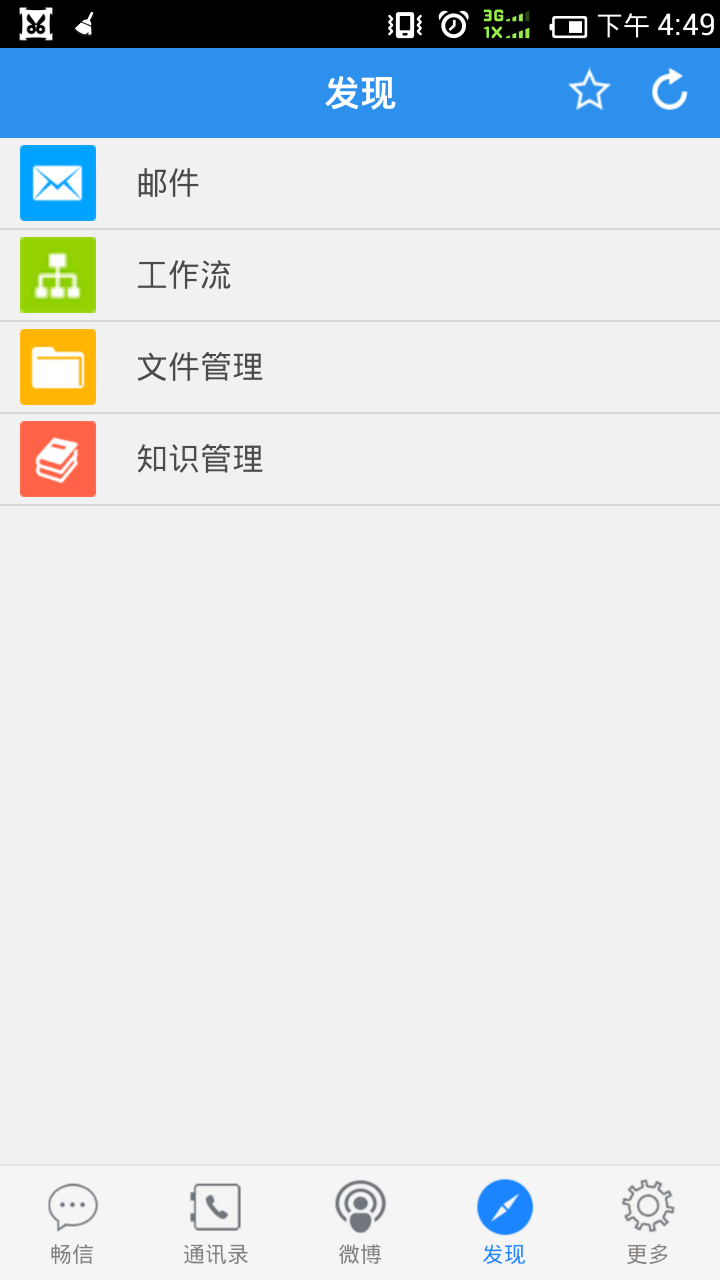
Task: Open the 工作流 list entry
Action: coord(360,275)
